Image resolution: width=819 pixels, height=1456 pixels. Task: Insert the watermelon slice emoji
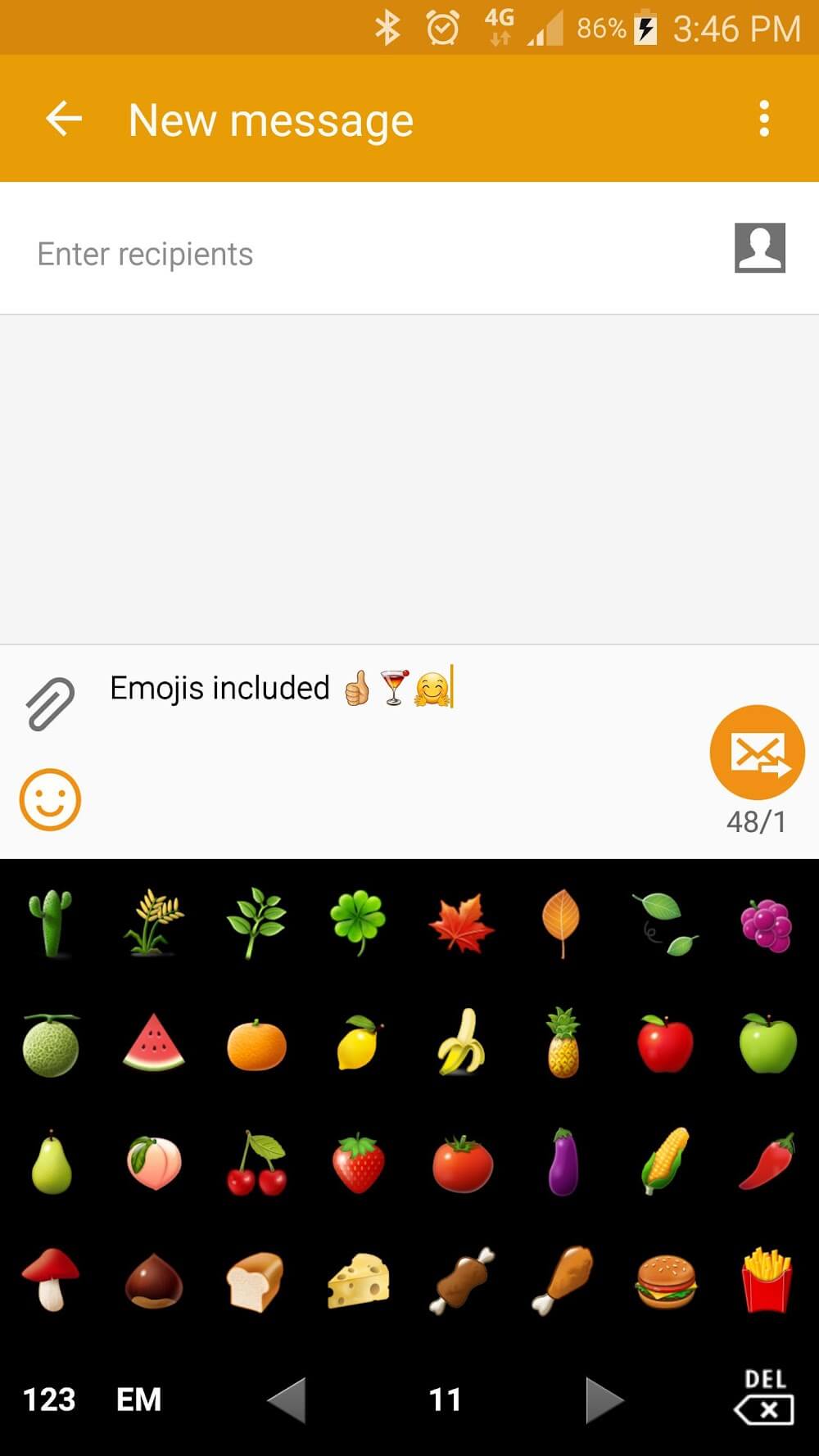coord(153,1042)
